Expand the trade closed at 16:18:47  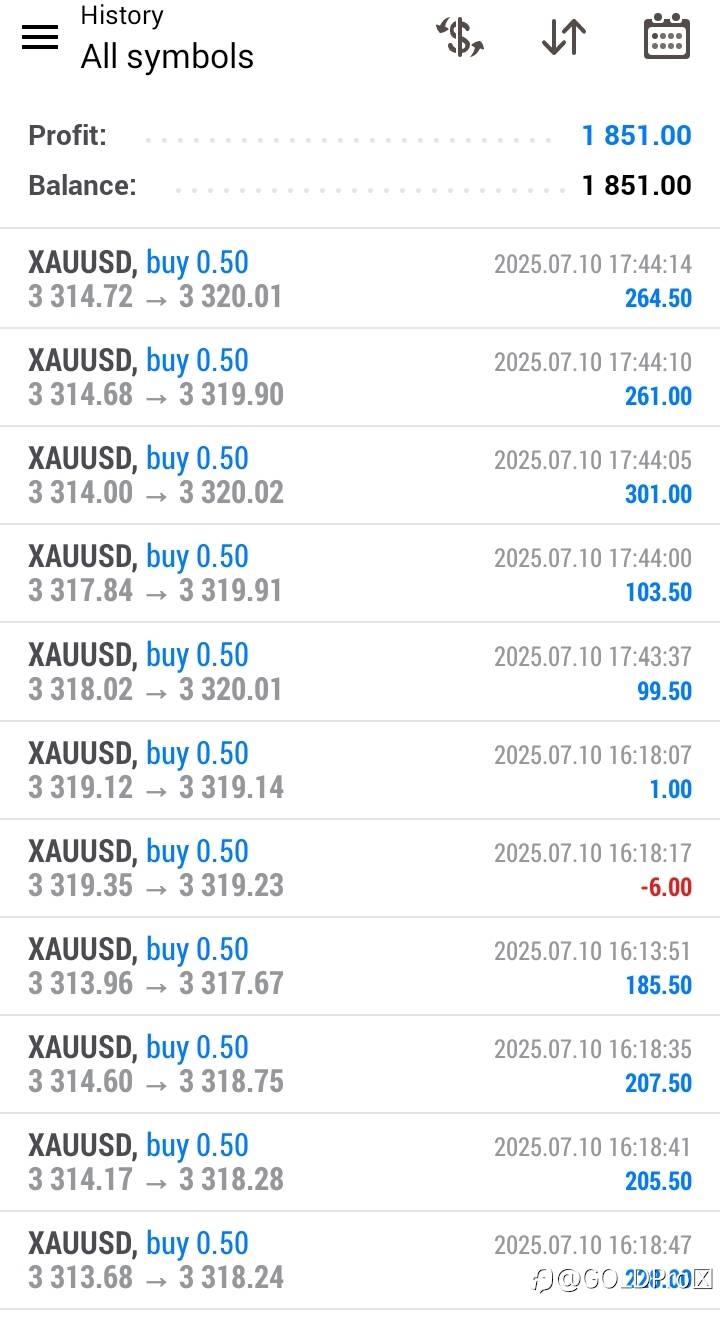tap(360, 1260)
